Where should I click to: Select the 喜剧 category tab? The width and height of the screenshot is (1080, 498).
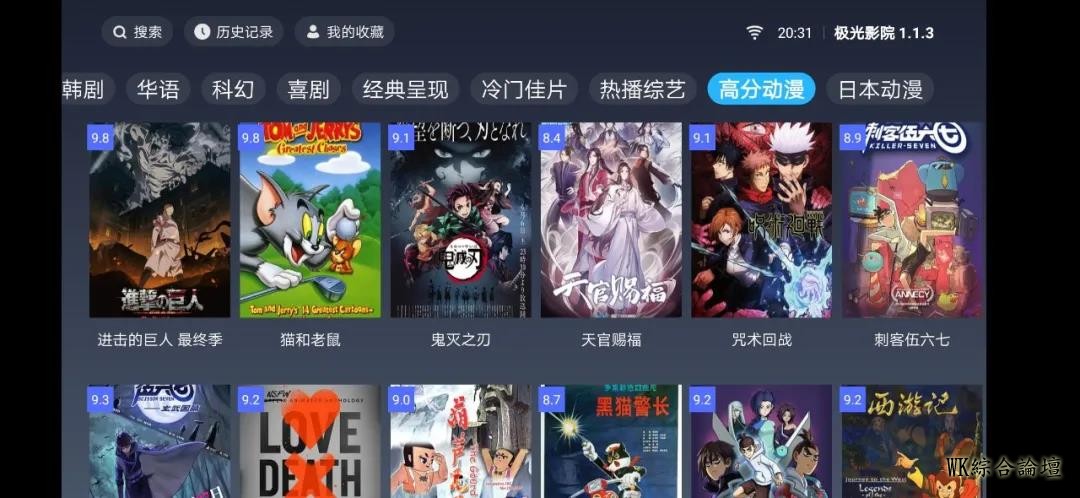tap(308, 89)
